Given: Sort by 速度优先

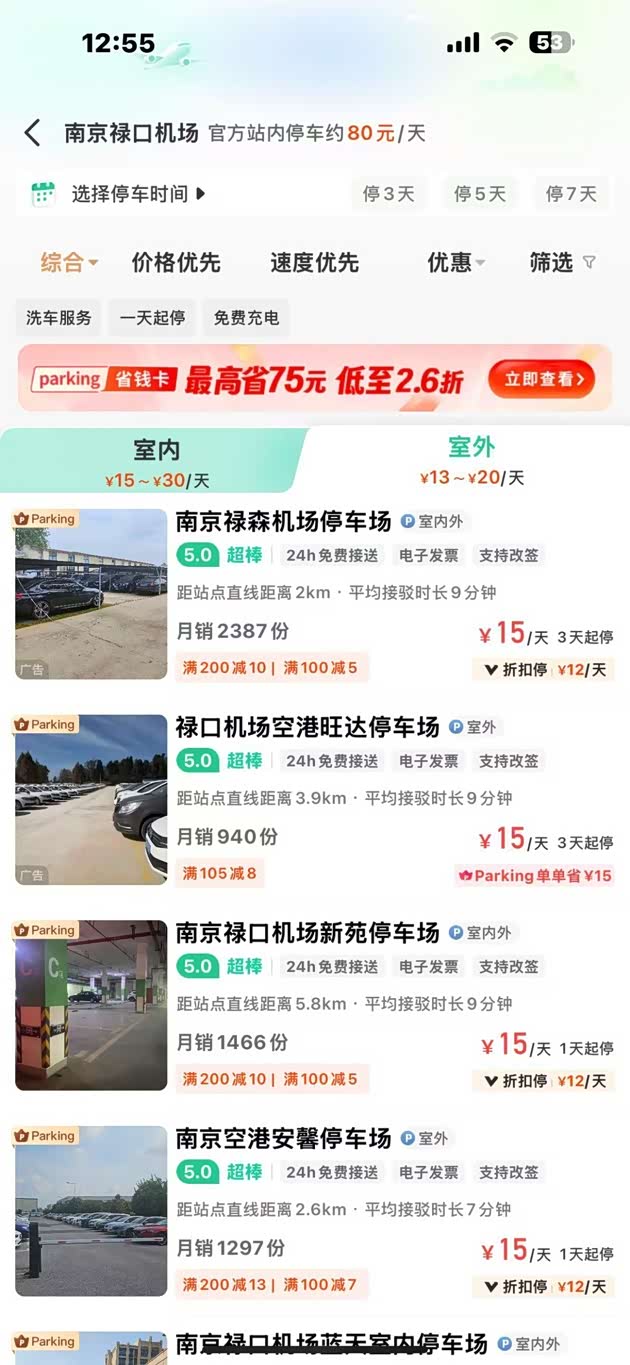Looking at the screenshot, I should point(314,263).
